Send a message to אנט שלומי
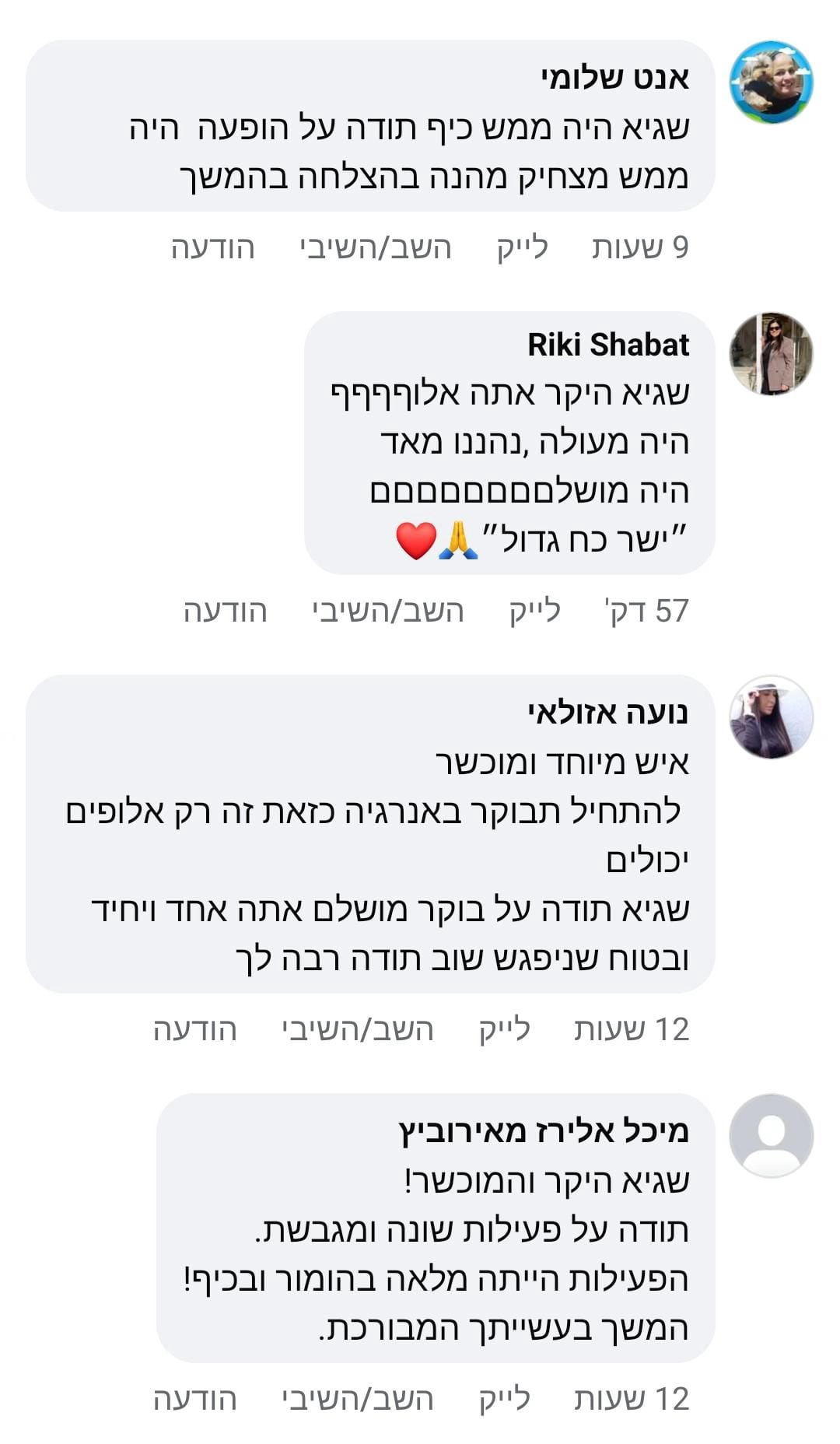 click(213, 247)
